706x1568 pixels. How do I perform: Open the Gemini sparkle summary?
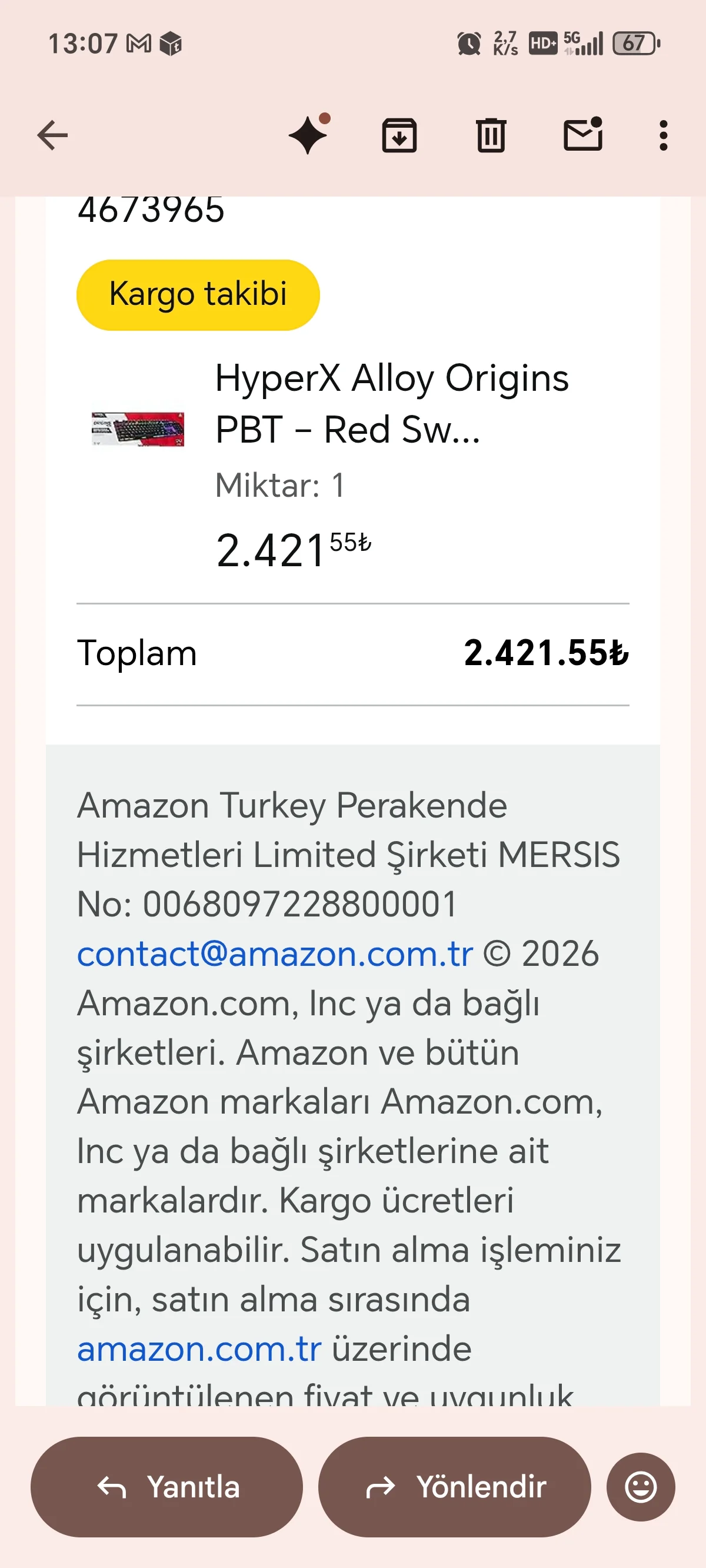click(x=308, y=135)
